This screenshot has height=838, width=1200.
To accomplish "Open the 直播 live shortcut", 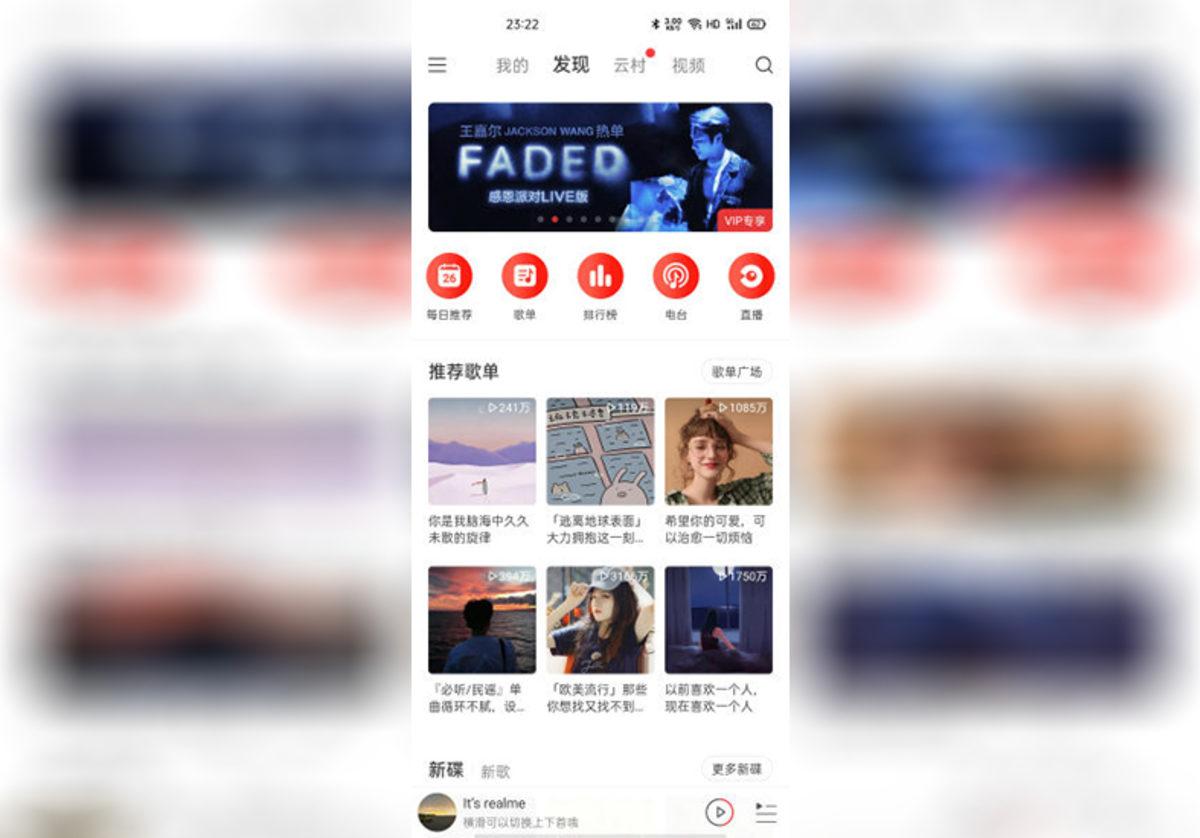I will click(x=751, y=277).
